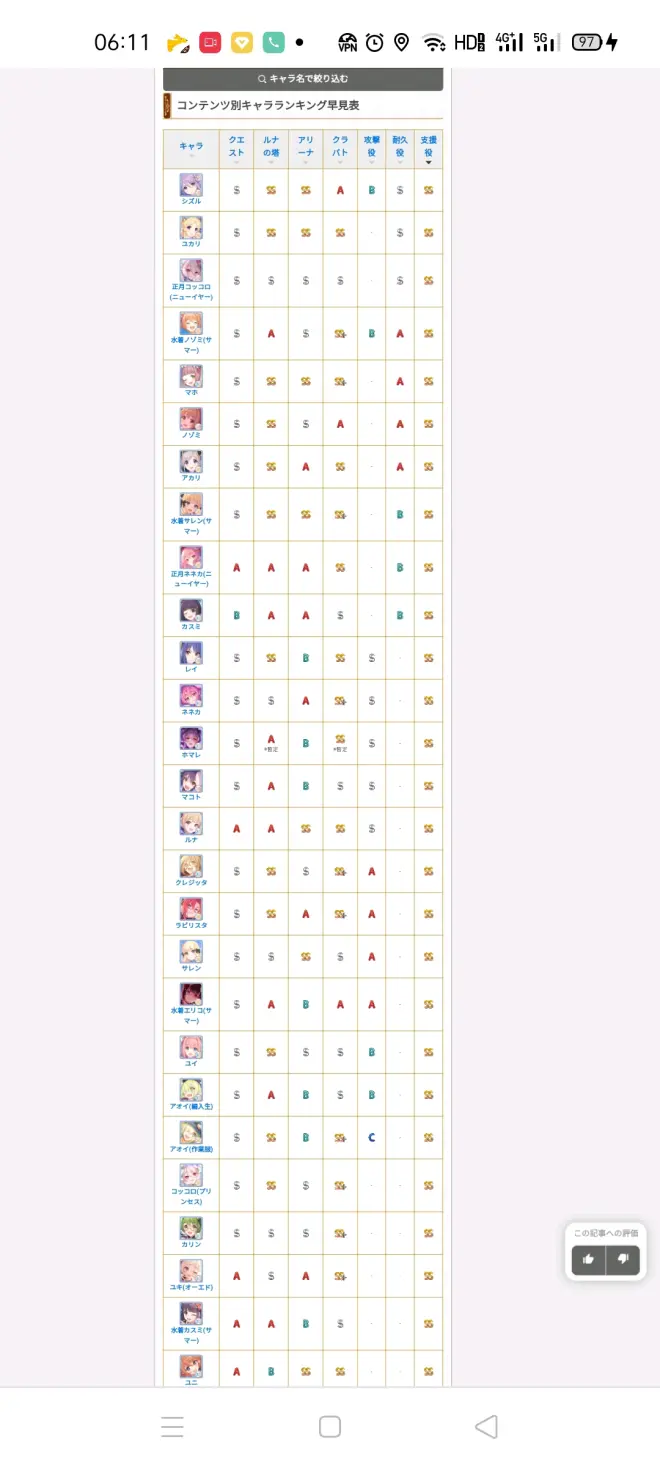Sort table by アリーナ column
Screen dimensions: 660x1467
tap(305, 147)
